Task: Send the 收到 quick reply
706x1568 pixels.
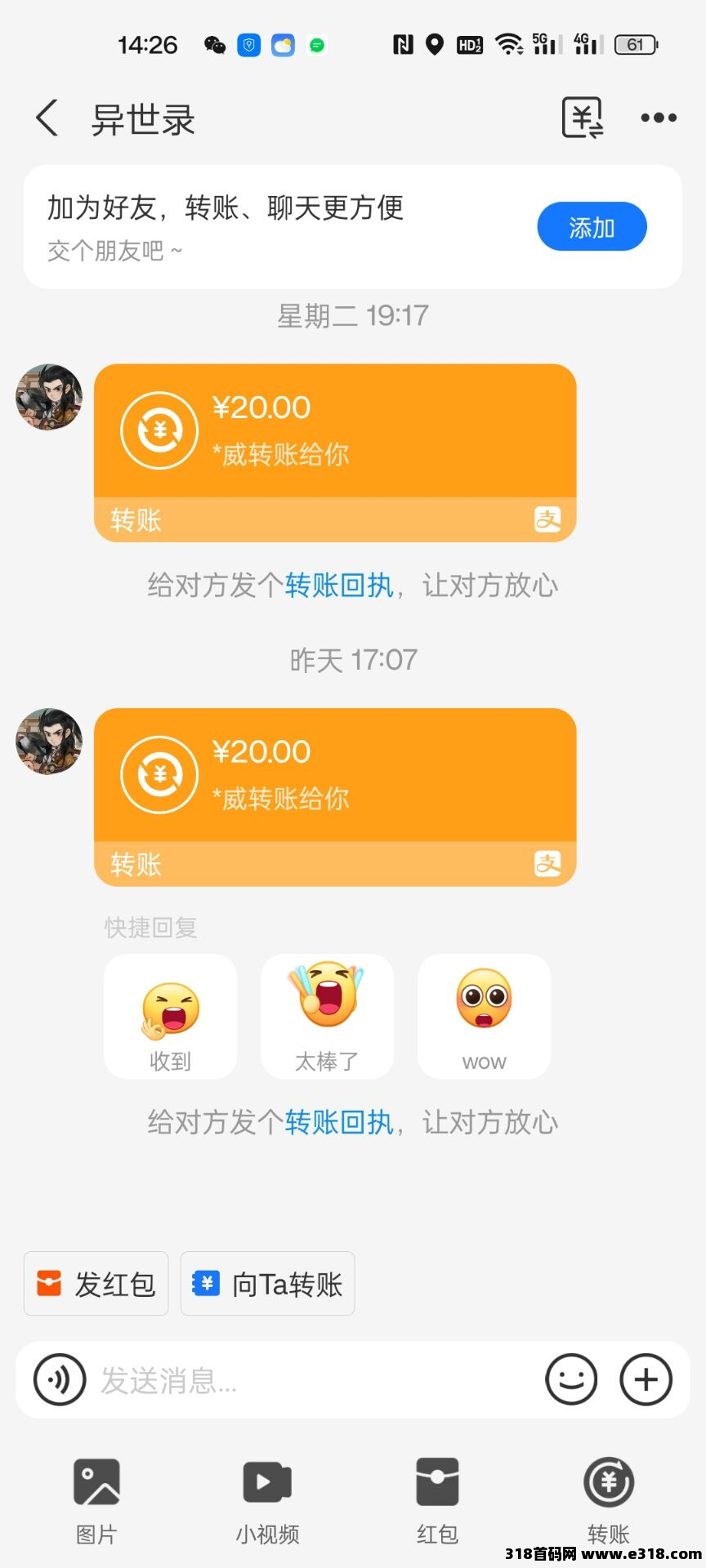Action: (x=170, y=1017)
